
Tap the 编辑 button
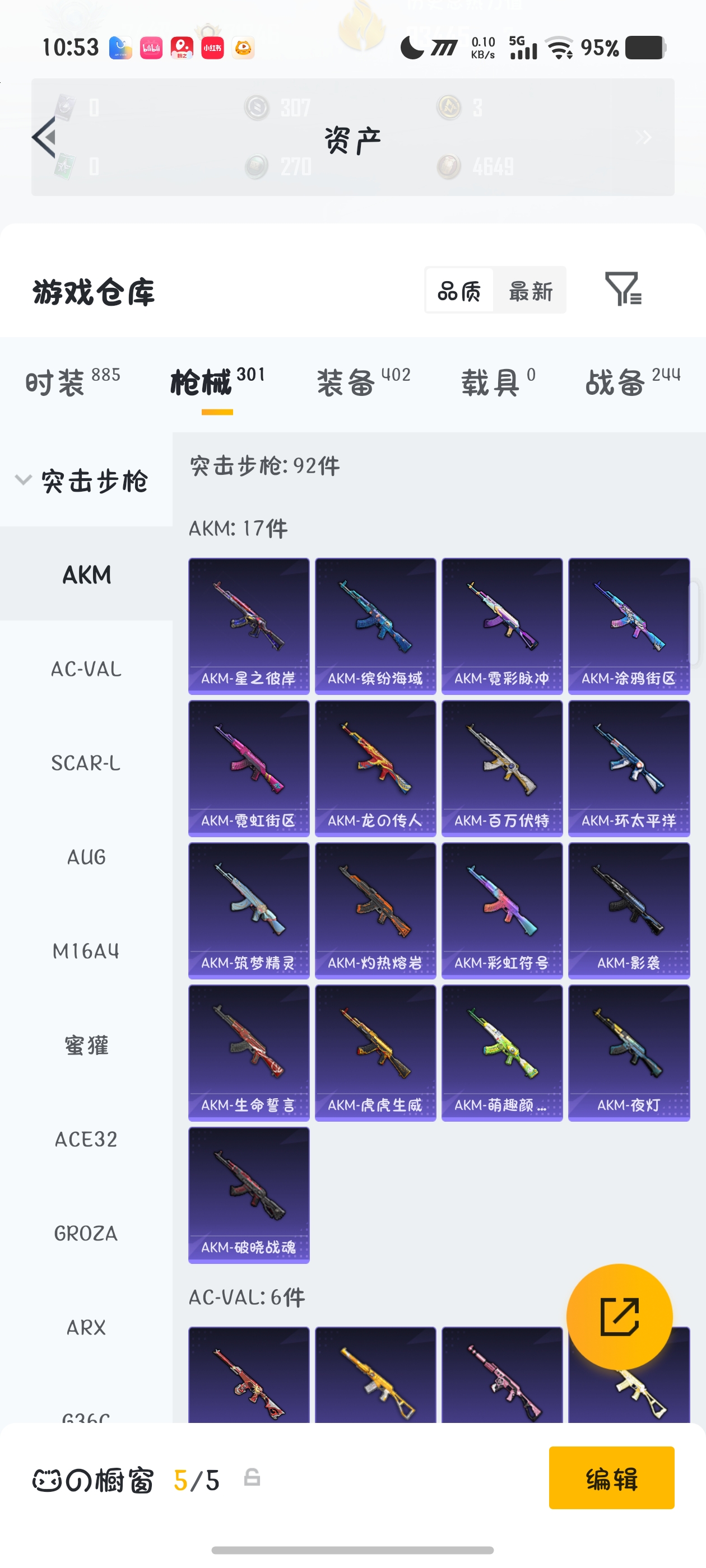[x=611, y=1478]
